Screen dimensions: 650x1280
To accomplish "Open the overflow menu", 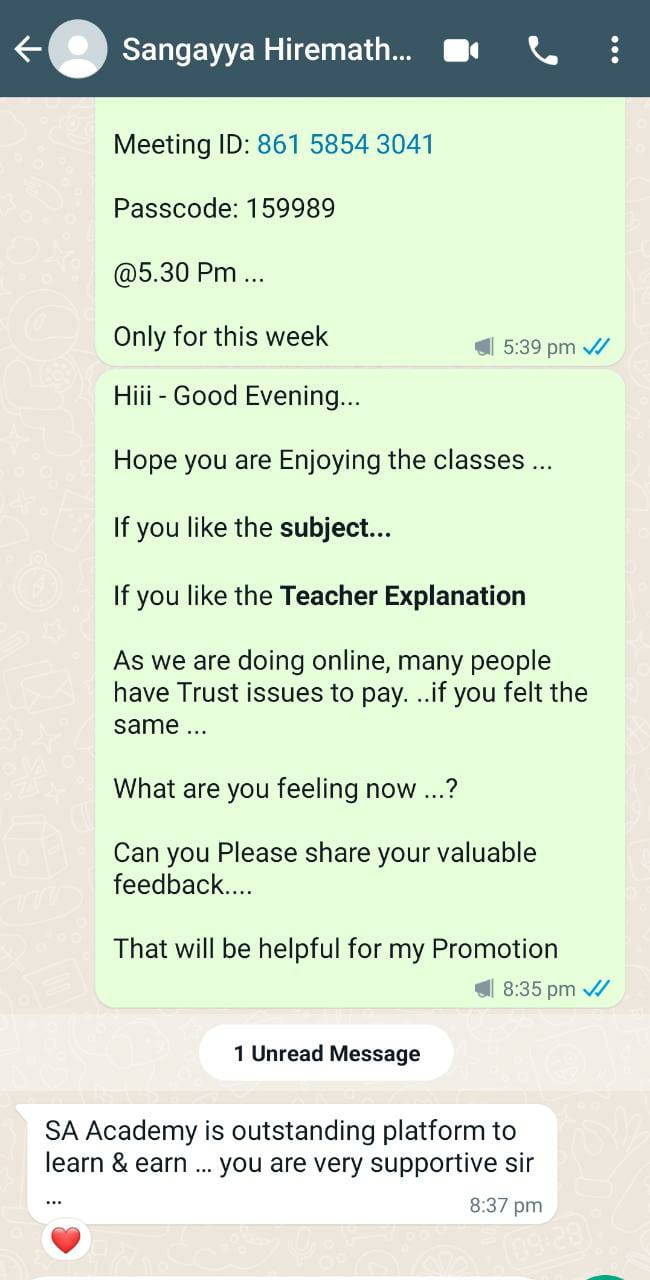I will click(614, 50).
